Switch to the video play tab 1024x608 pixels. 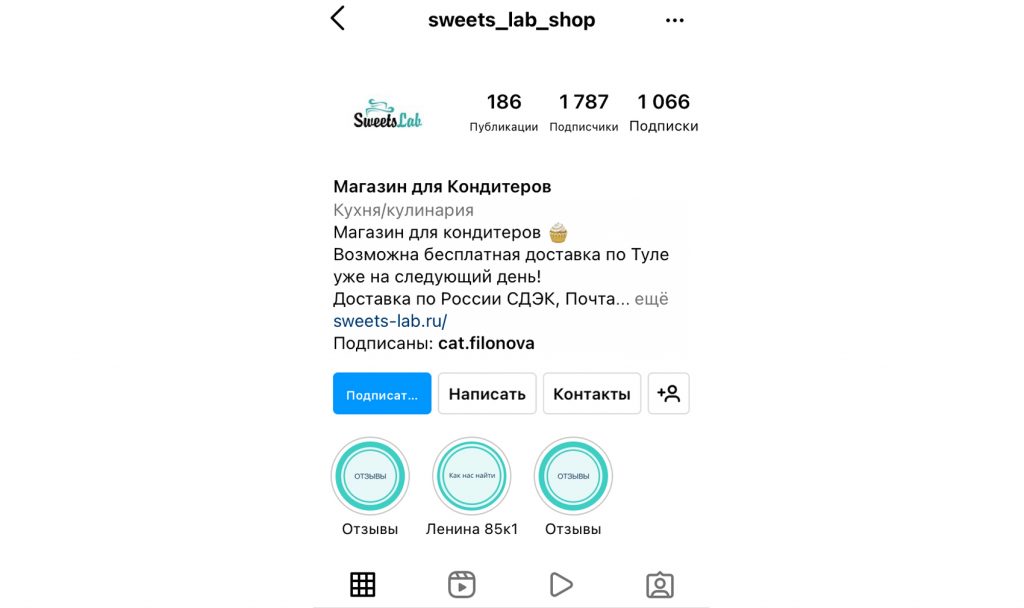(x=561, y=585)
